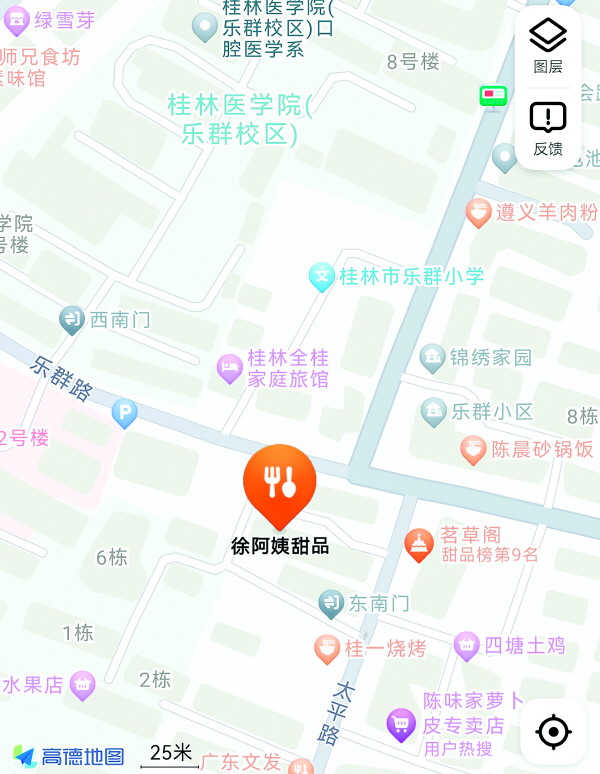The image size is (600, 774).
Task: Select the 水果店 fruit shop marker
Action: 83,685
